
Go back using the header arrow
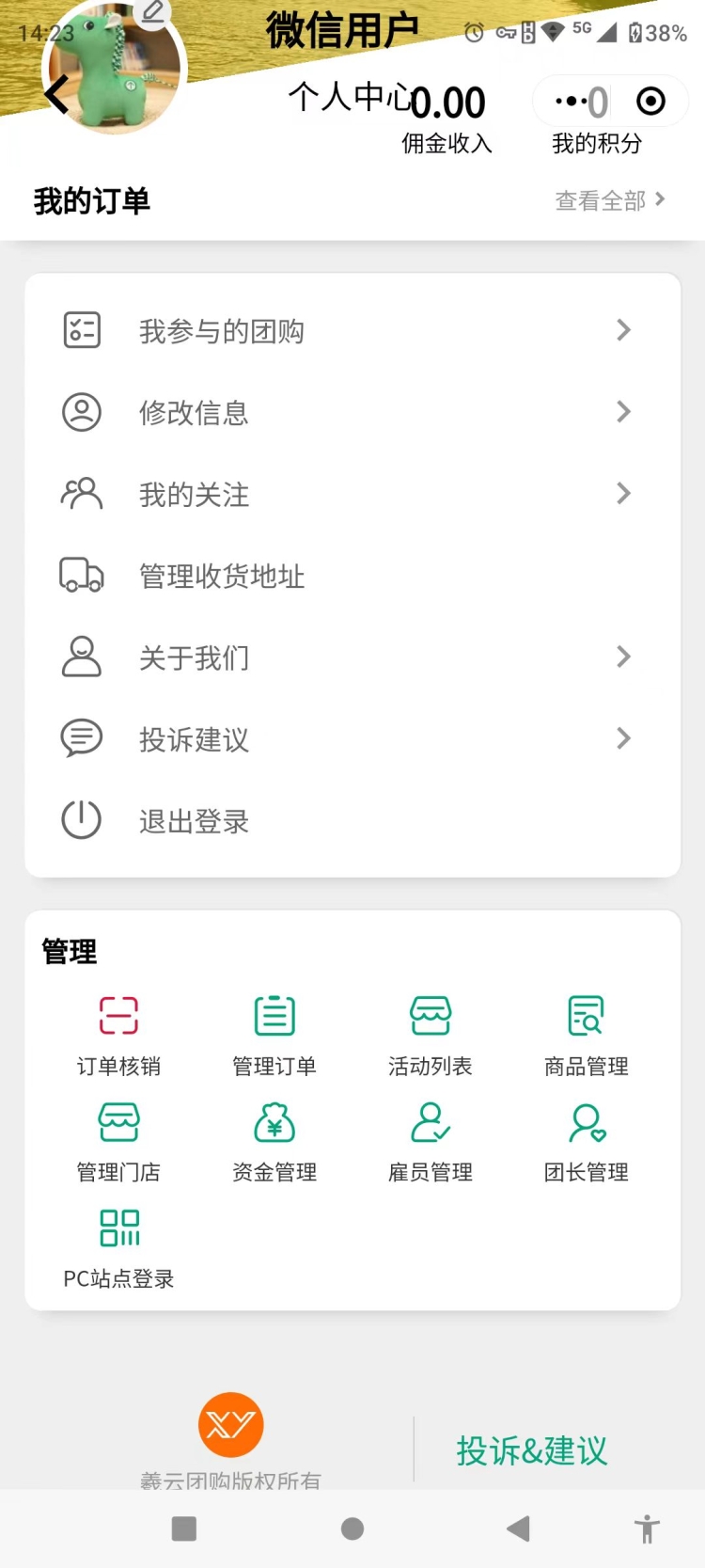pyautogui.click(x=57, y=95)
